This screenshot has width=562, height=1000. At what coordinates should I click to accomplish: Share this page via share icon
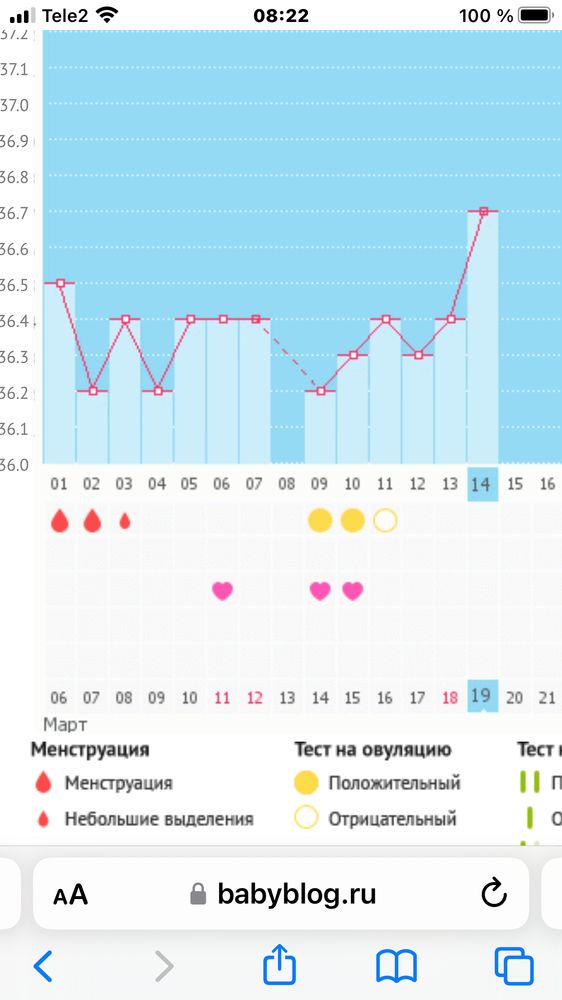click(x=279, y=964)
